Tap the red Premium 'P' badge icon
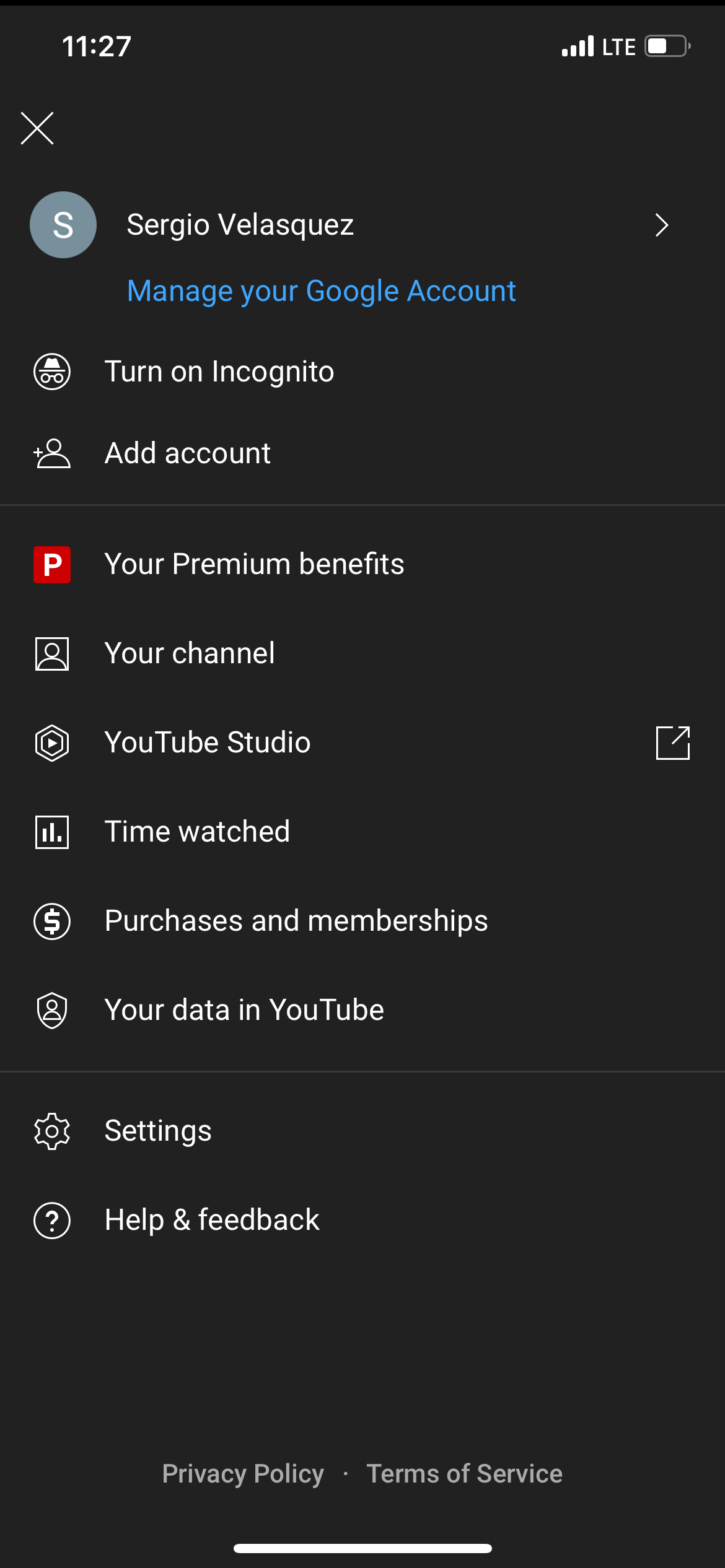The width and height of the screenshot is (725, 1568). pyautogui.click(x=52, y=564)
